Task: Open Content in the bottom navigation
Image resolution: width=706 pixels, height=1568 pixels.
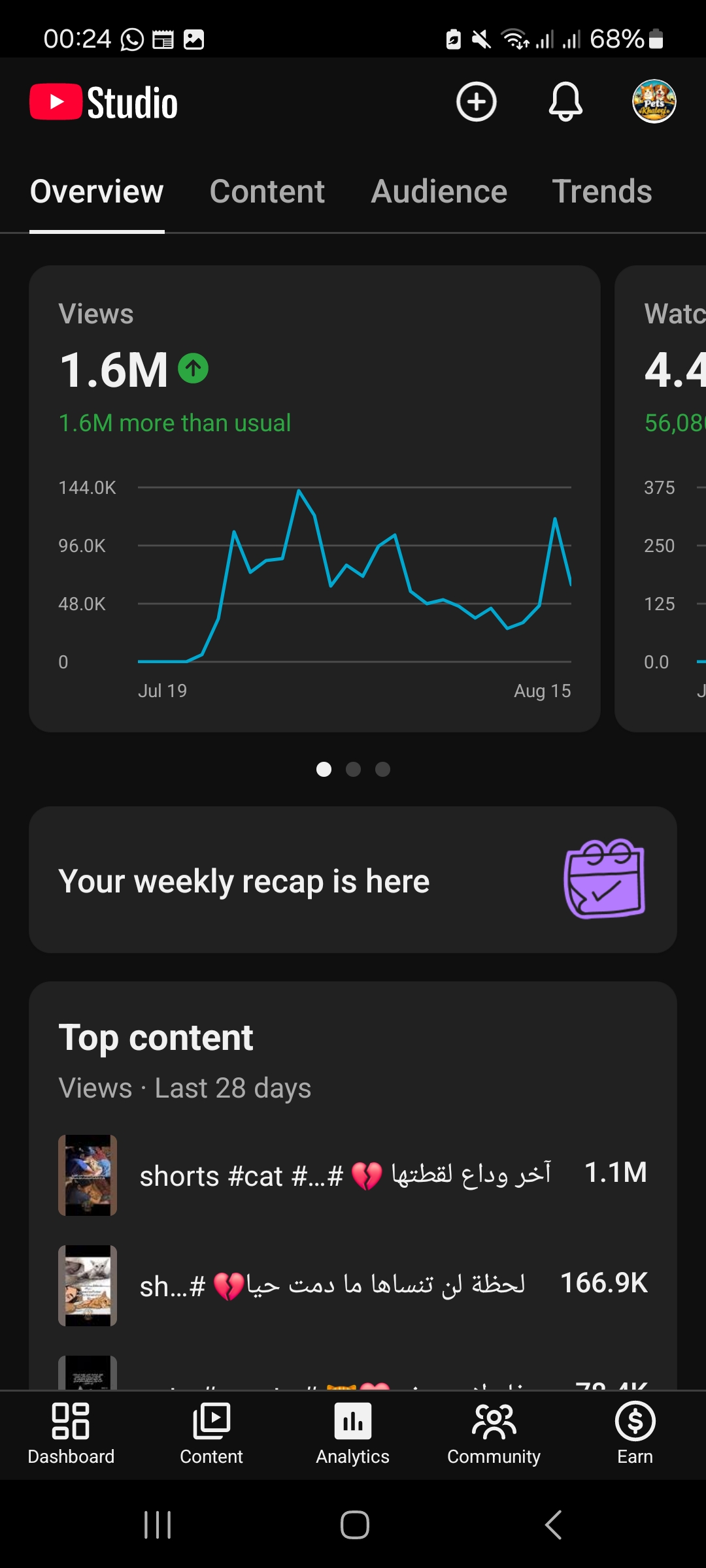Action: coord(212,1434)
